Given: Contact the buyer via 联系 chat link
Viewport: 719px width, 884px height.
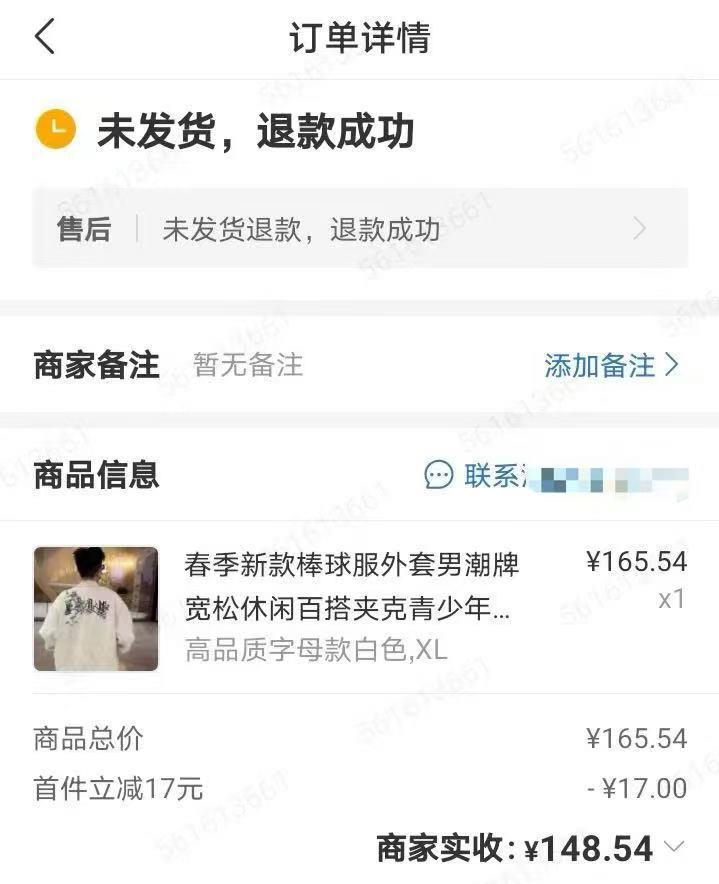Looking at the screenshot, I should click(480, 475).
